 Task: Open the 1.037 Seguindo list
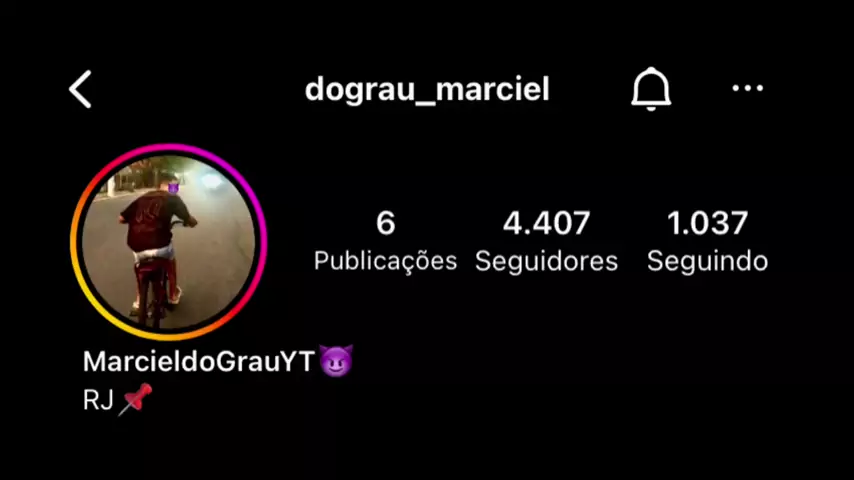click(x=707, y=240)
